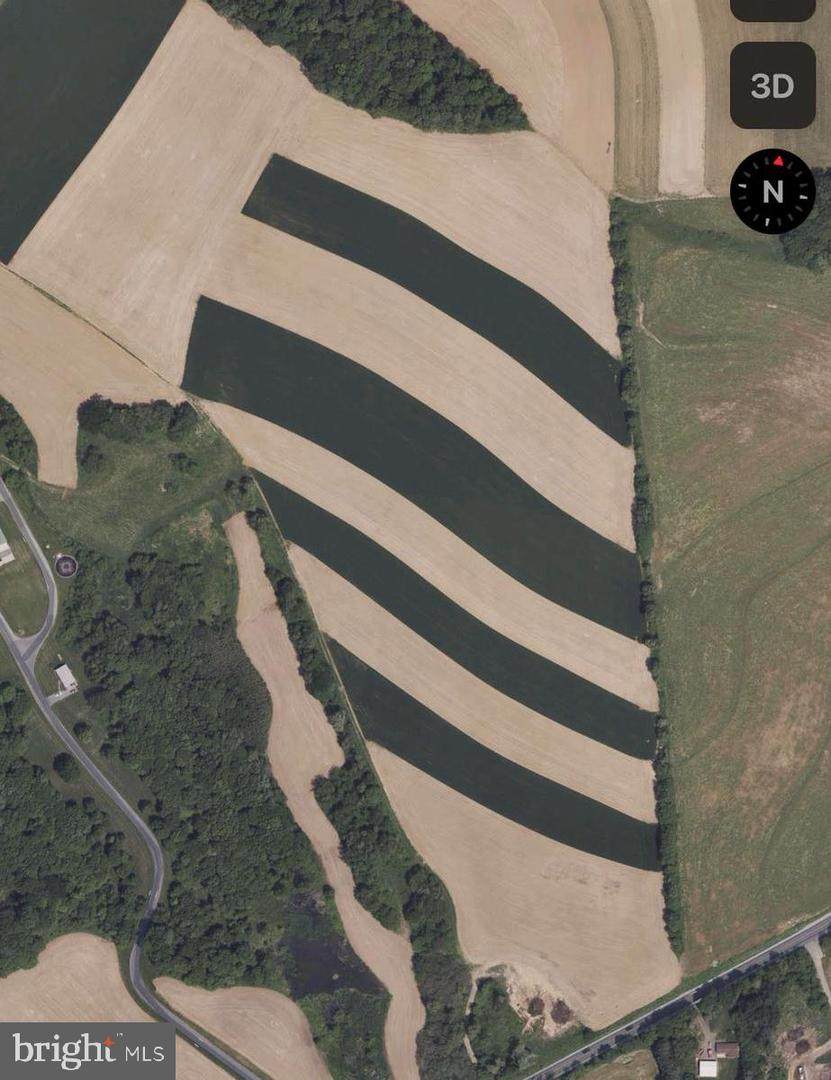
Task: Switch the map to 3D view
Action: 772,85
